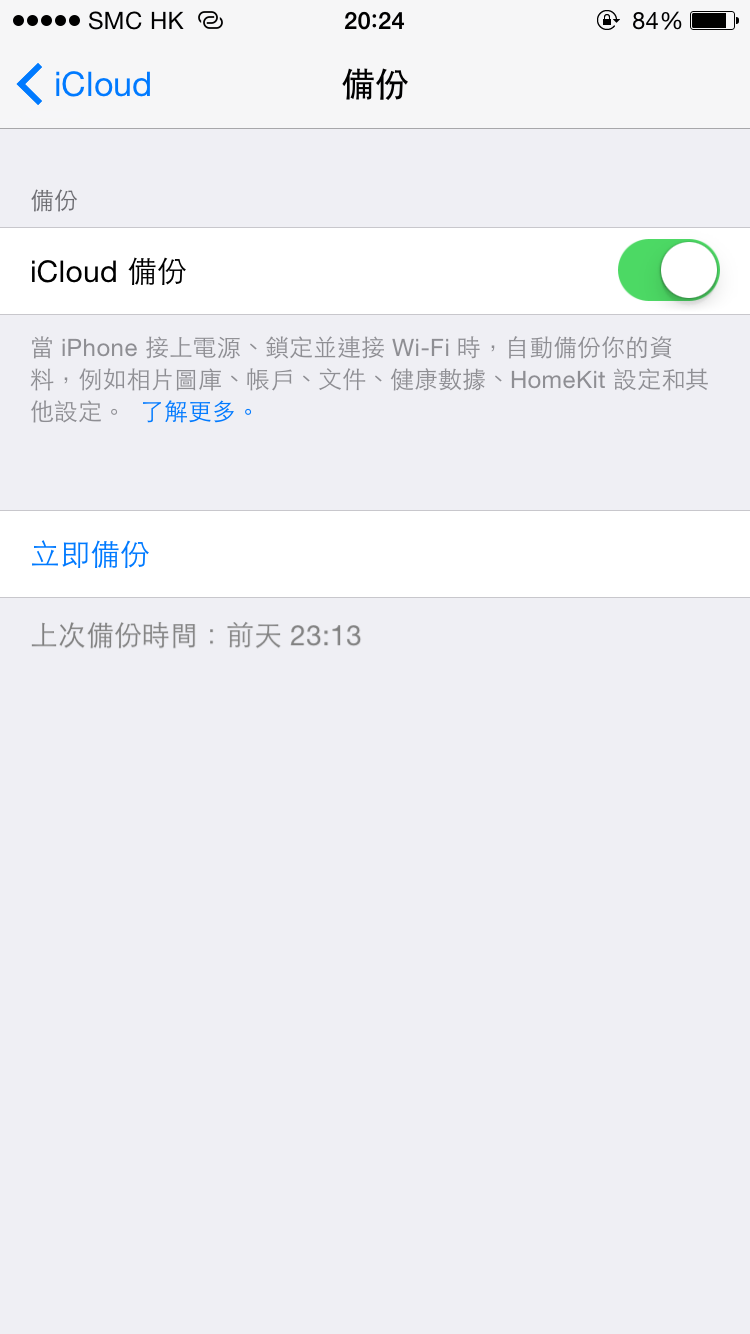Start backup with 立即備份
This screenshot has height=1334, width=750.
(375, 554)
